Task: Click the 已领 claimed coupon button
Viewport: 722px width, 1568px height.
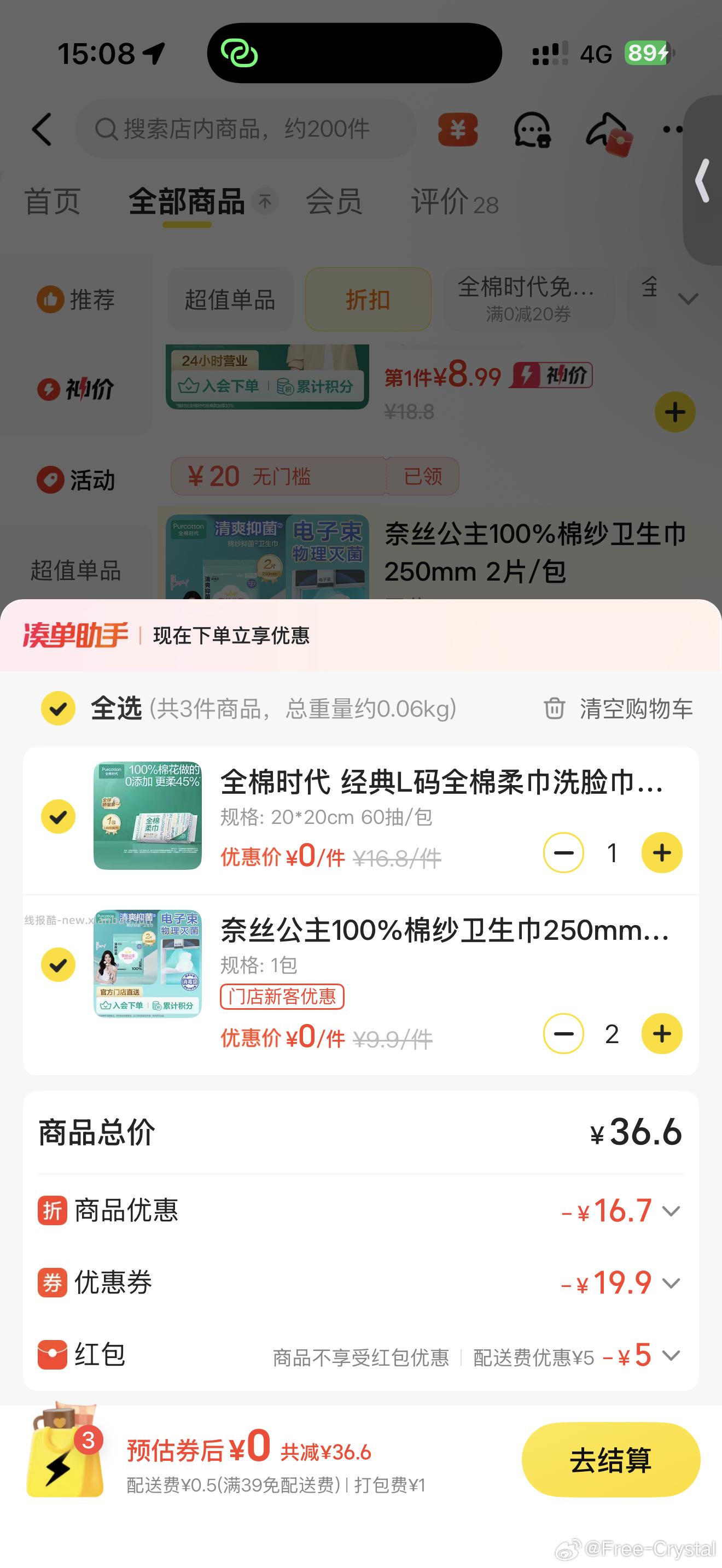Action: coord(423,476)
